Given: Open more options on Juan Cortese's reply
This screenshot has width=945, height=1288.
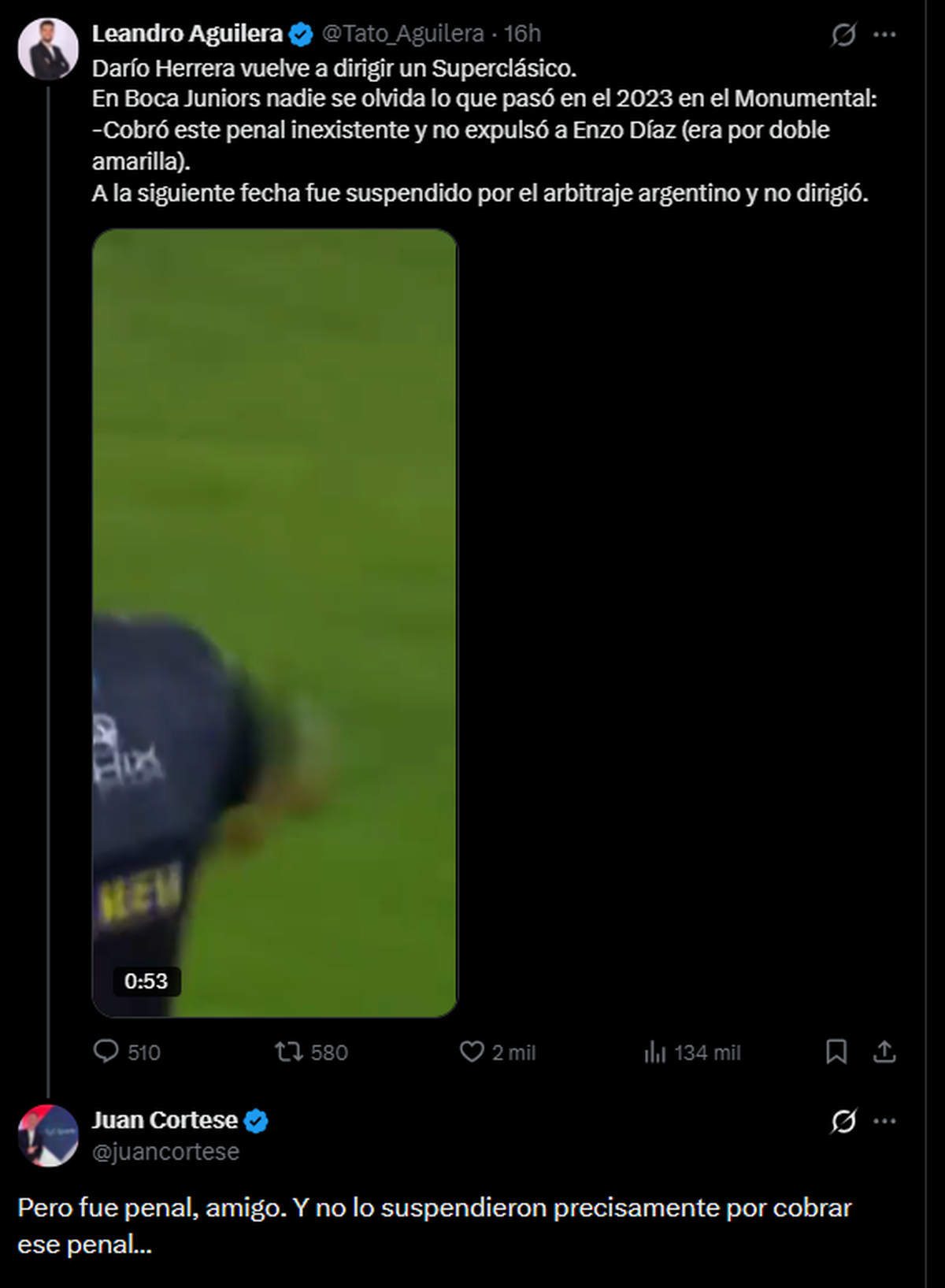Looking at the screenshot, I should [x=884, y=1121].
